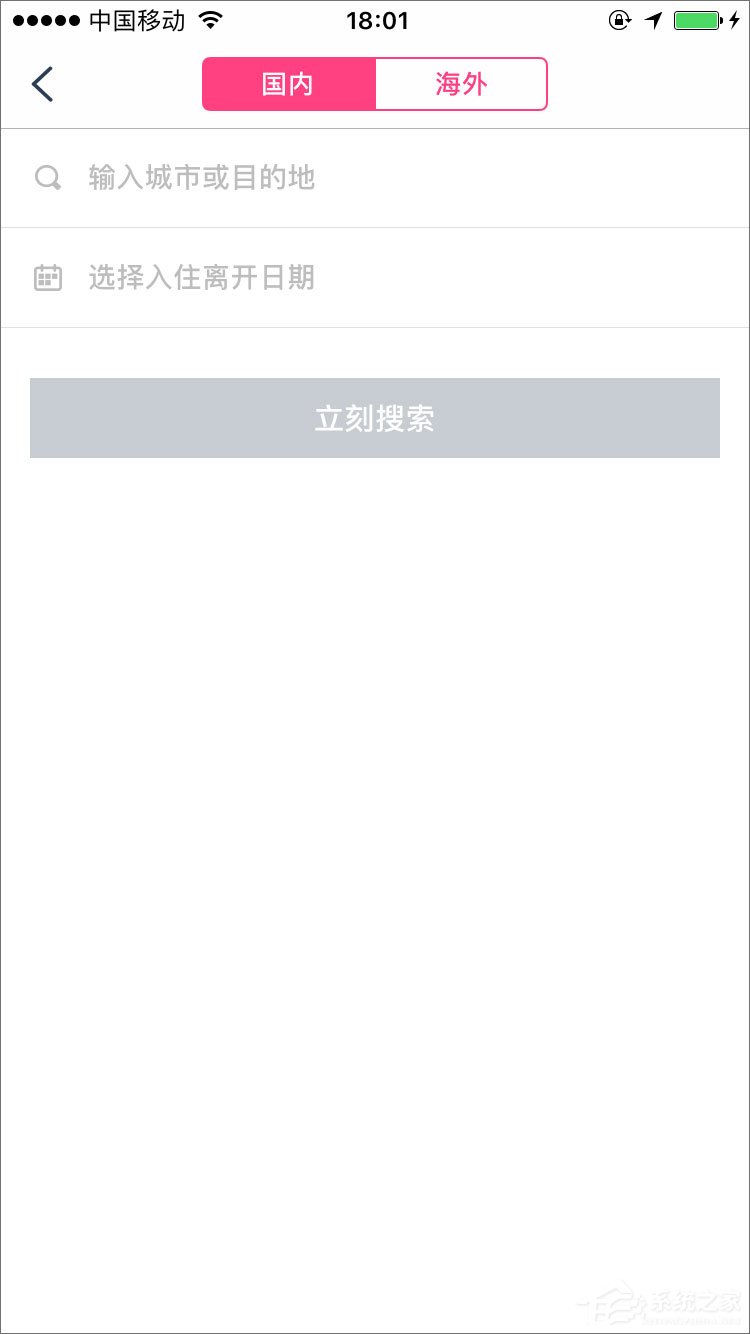Switch to the 海外 (Overseas) tab
The width and height of the screenshot is (750, 1334).
[460, 84]
